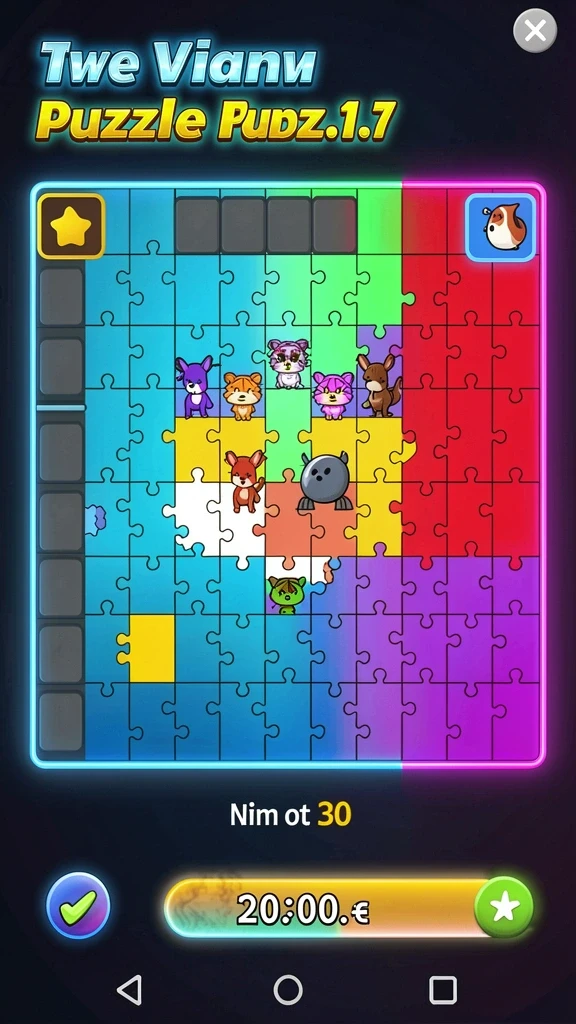Select the green cat character
The image size is (576, 1024).
(287, 594)
